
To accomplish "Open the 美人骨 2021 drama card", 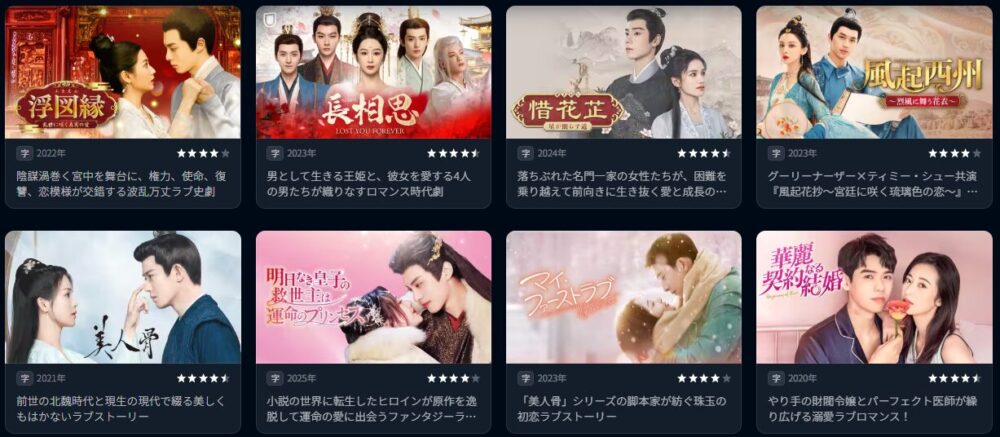I will 123,297.
